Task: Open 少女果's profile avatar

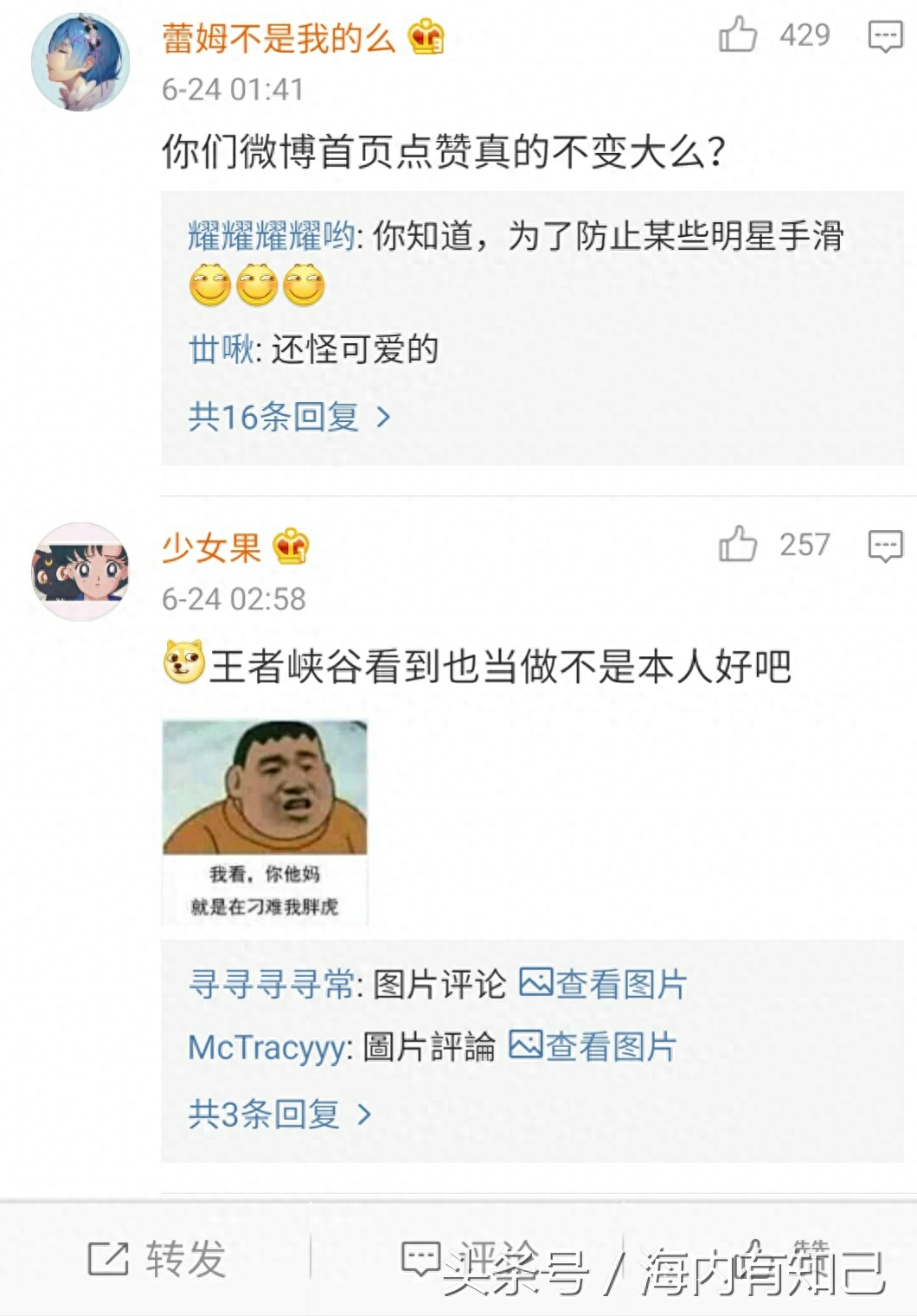Action: pyautogui.click(x=80, y=571)
